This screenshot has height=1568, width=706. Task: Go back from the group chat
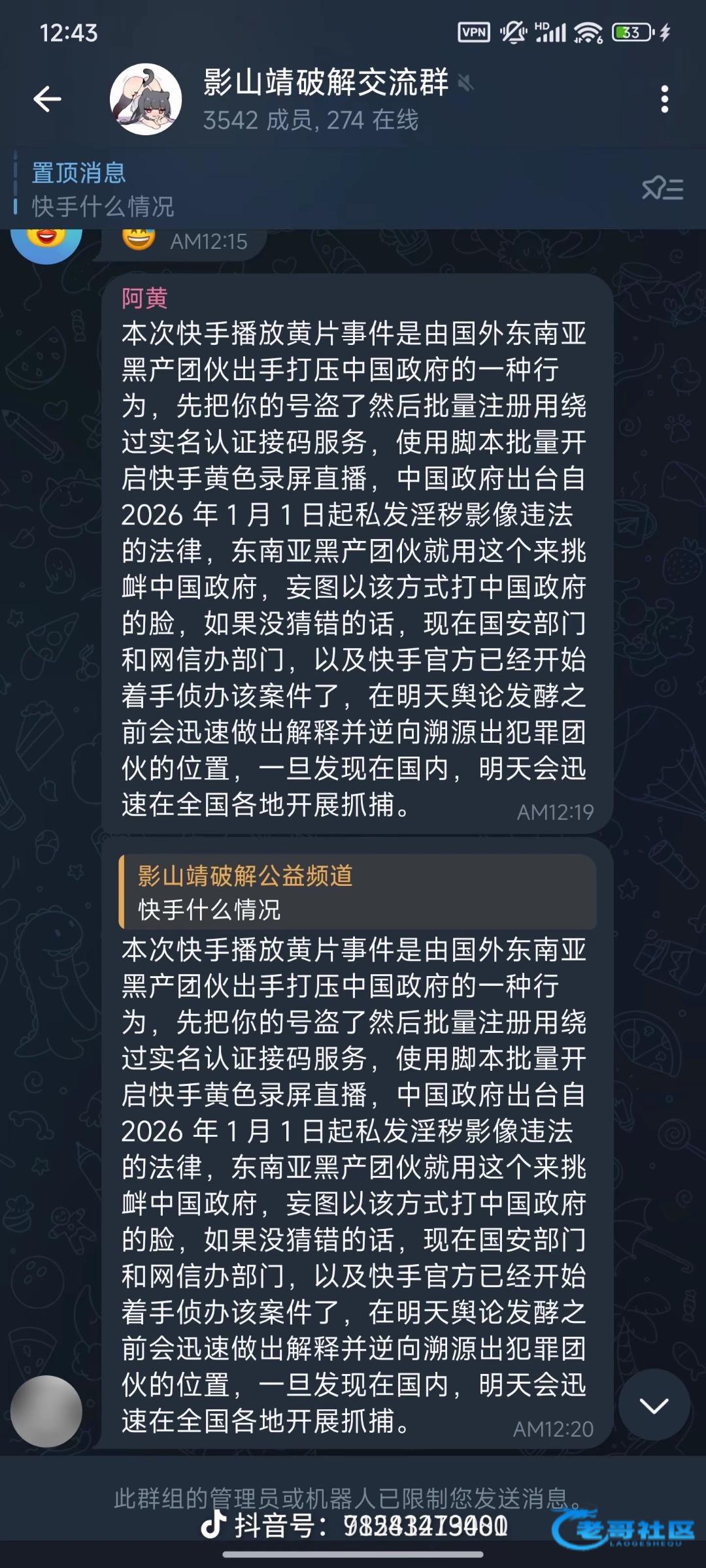pyautogui.click(x=47, y=99)
